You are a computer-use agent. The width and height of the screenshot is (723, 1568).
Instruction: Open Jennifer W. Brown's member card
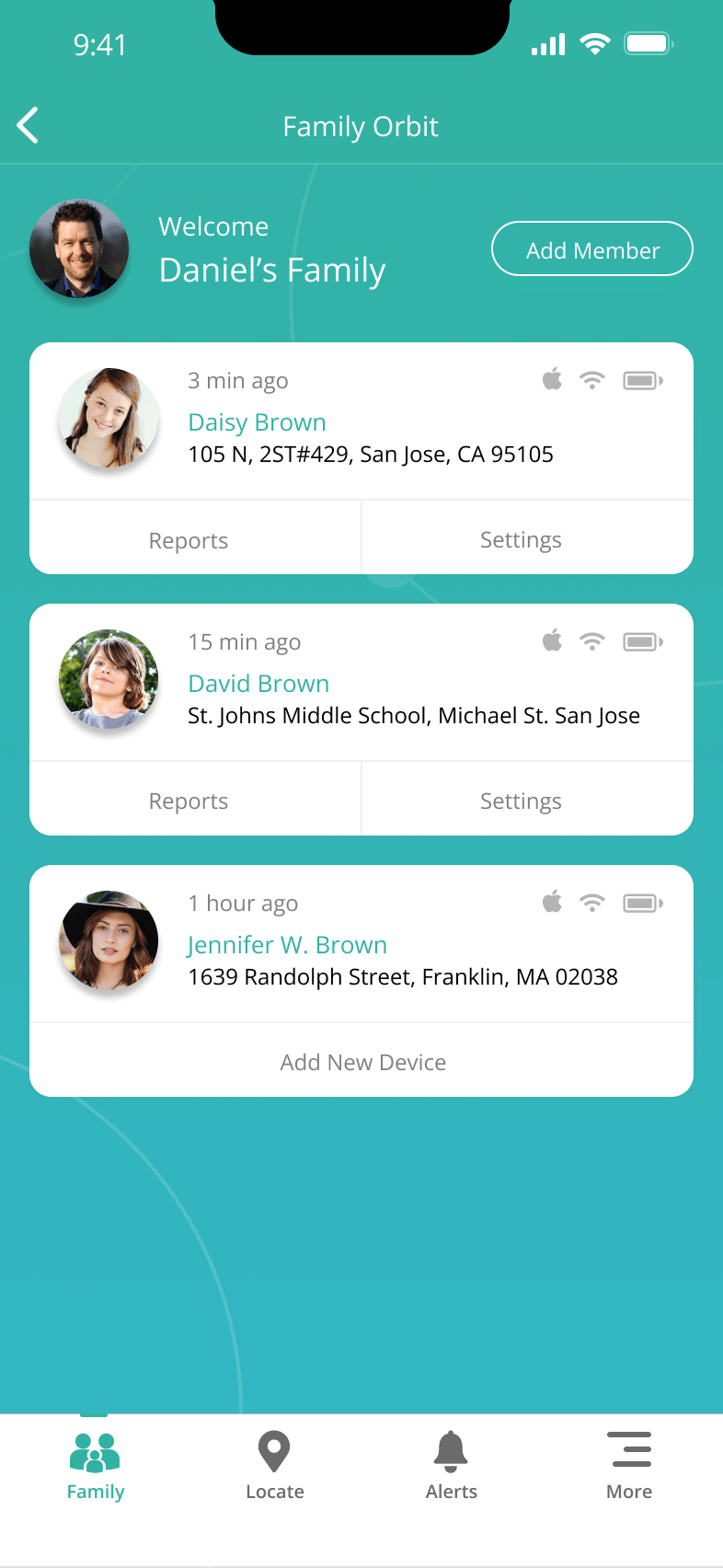tap(361, 944)
